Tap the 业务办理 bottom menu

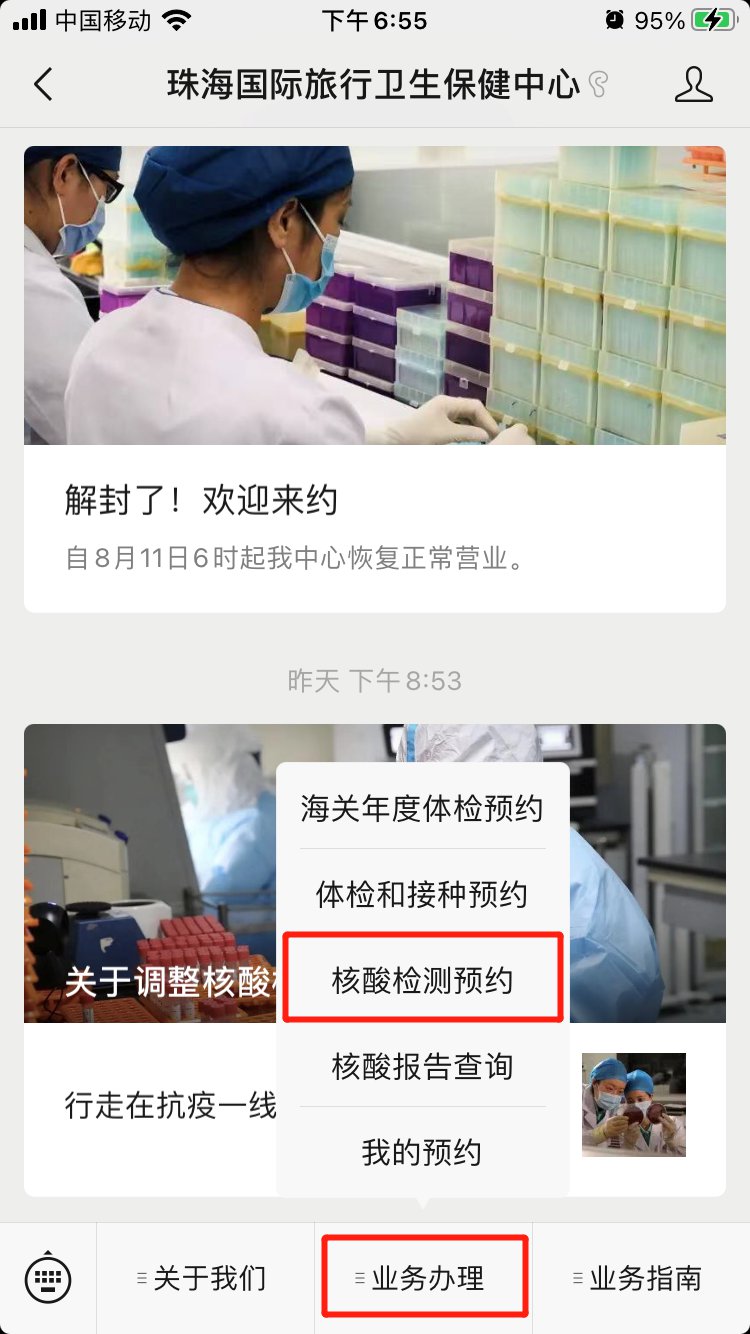423,1278
